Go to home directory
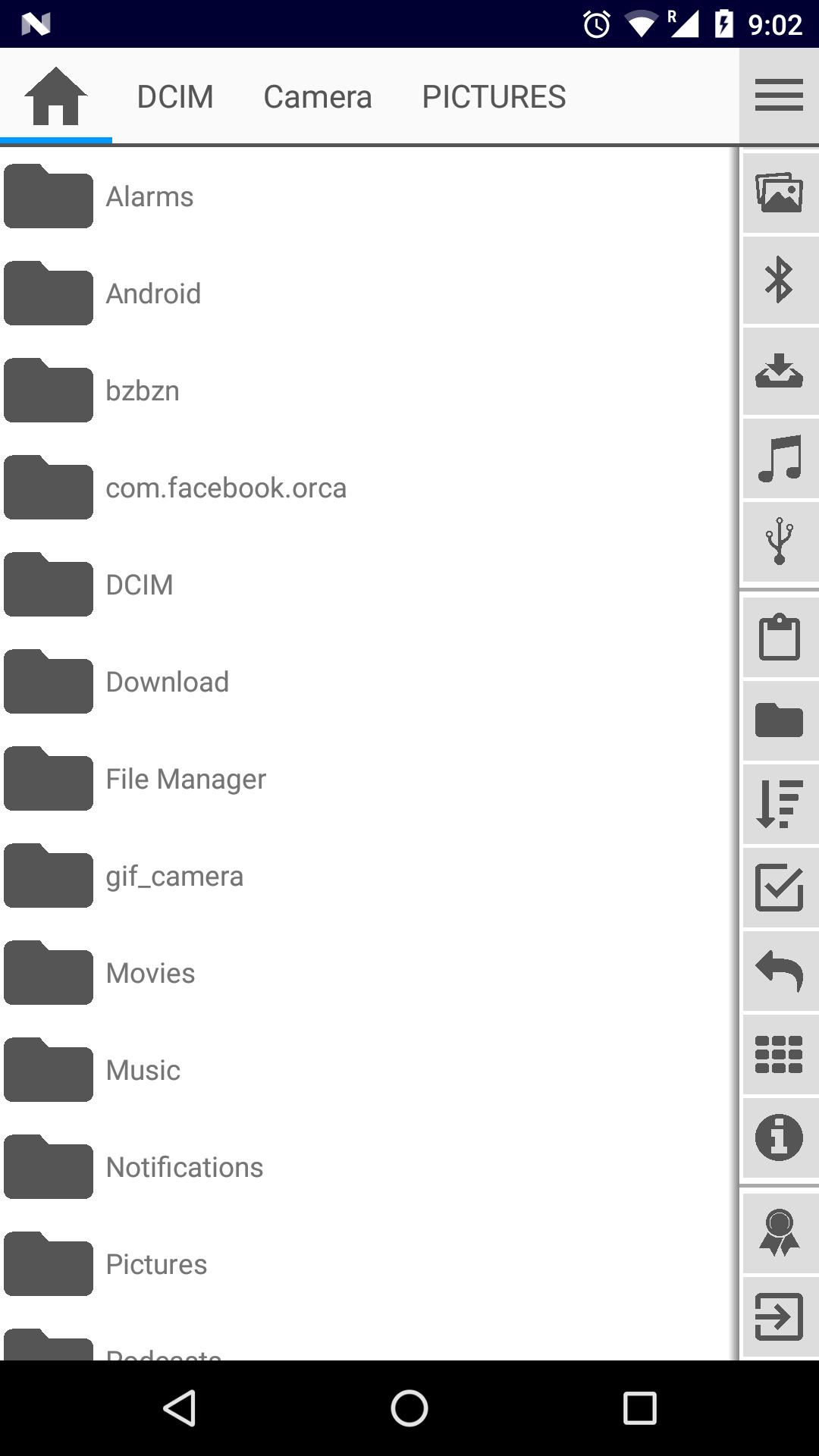The width and height of the screenshot is (819, 1456). pyautogui.click(x=55, y=96)
